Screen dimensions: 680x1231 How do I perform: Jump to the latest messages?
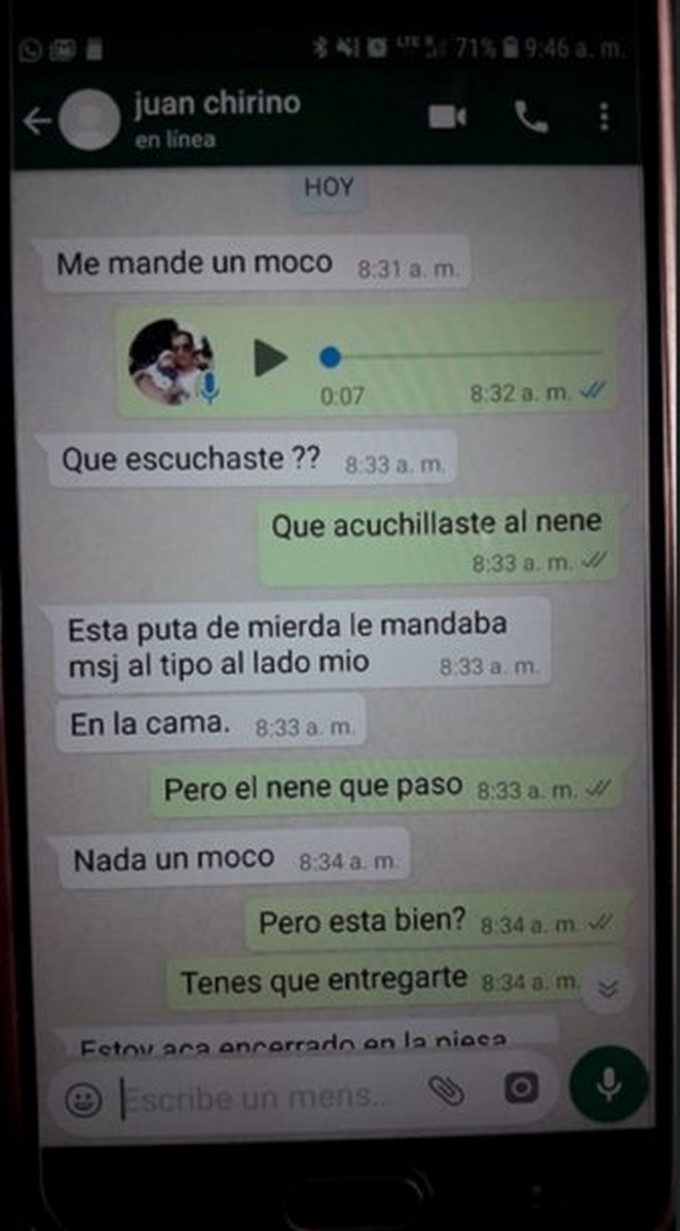click(608, 989)
